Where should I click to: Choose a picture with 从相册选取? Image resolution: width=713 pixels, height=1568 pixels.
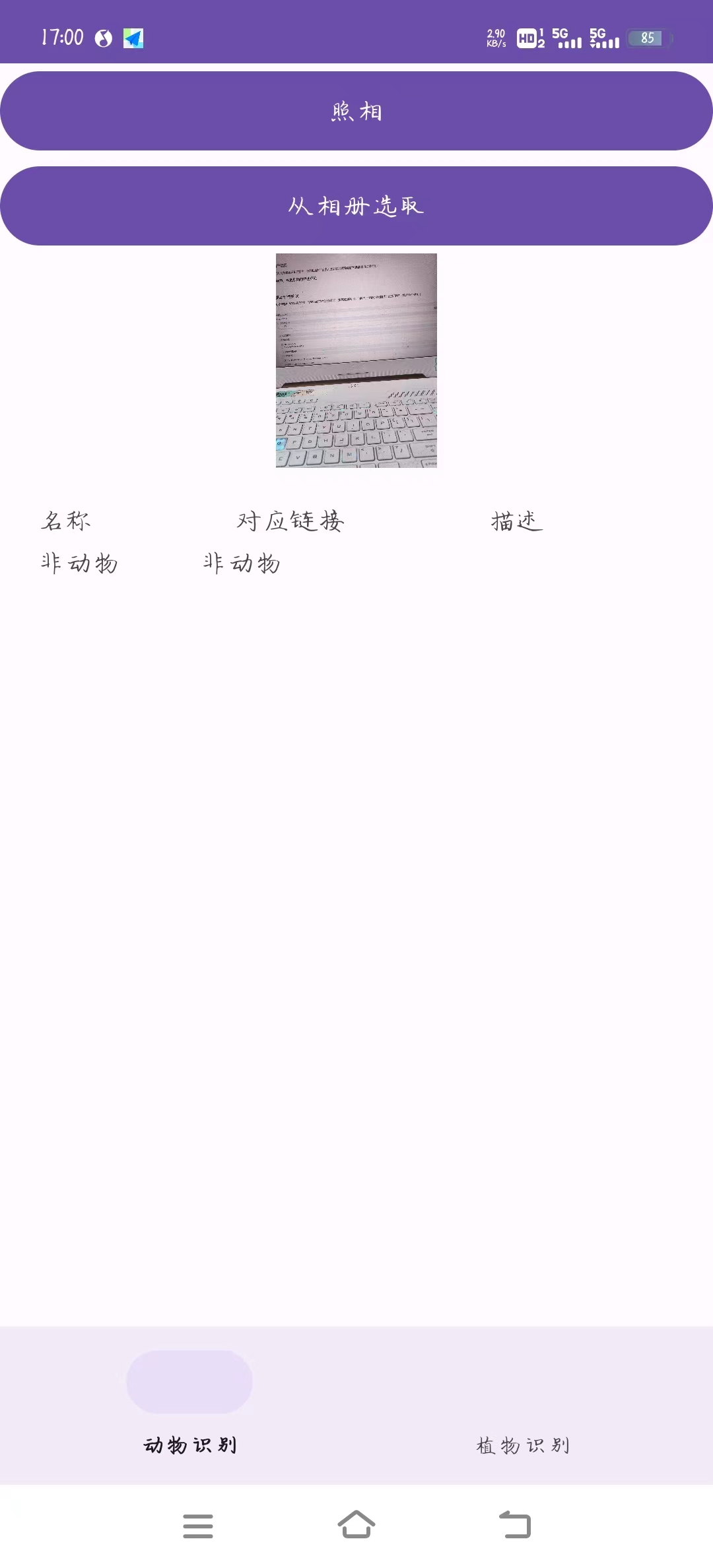[356, 206]
